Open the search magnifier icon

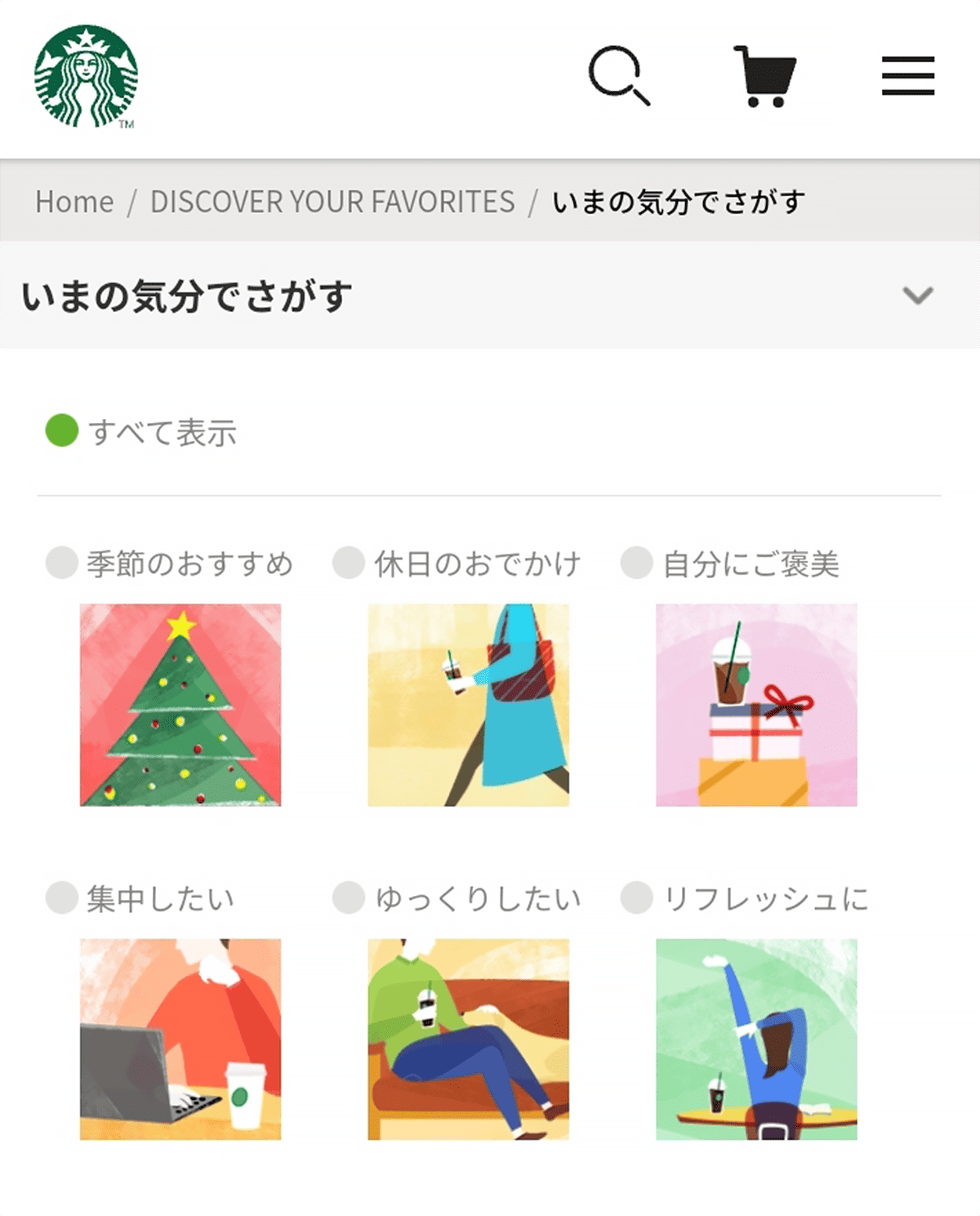point(618,76)
